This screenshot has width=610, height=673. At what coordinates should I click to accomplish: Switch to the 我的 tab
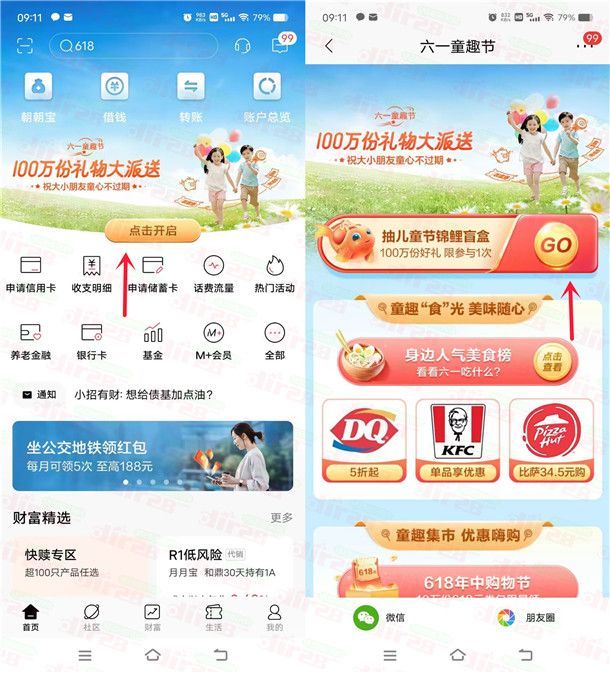click(x=274, y=617)
